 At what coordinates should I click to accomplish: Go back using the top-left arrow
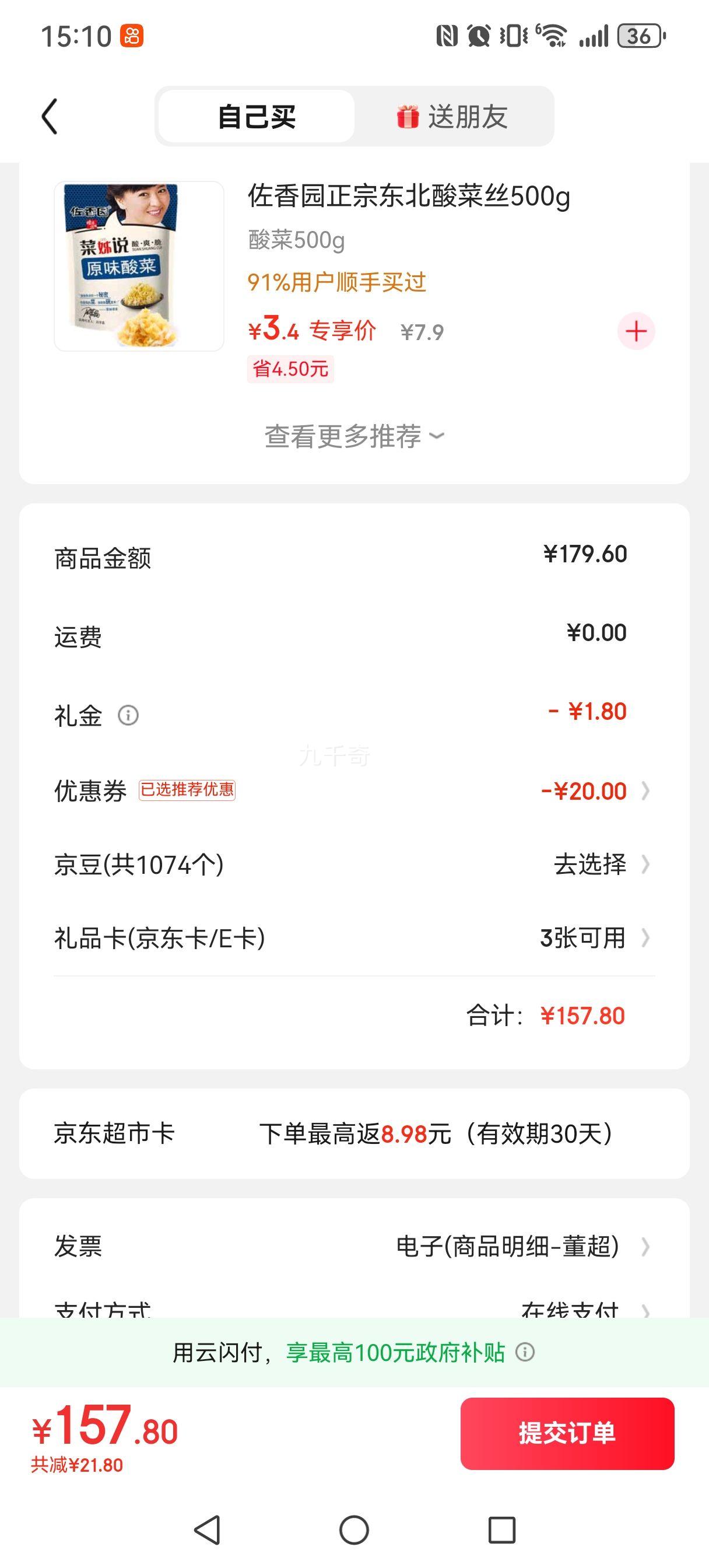pyautogui.click(x=50, y=116)
